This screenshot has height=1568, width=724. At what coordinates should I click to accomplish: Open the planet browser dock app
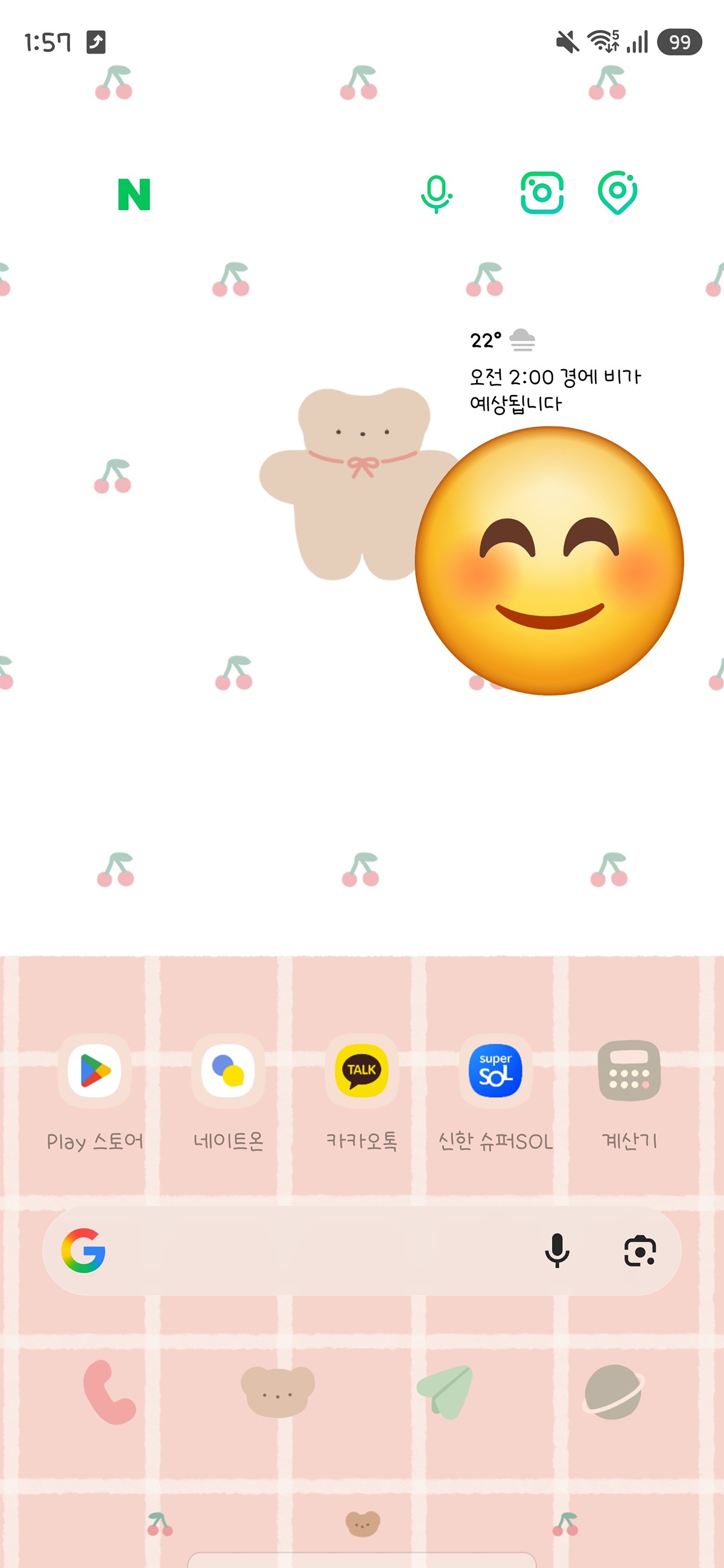(613, 1392)
